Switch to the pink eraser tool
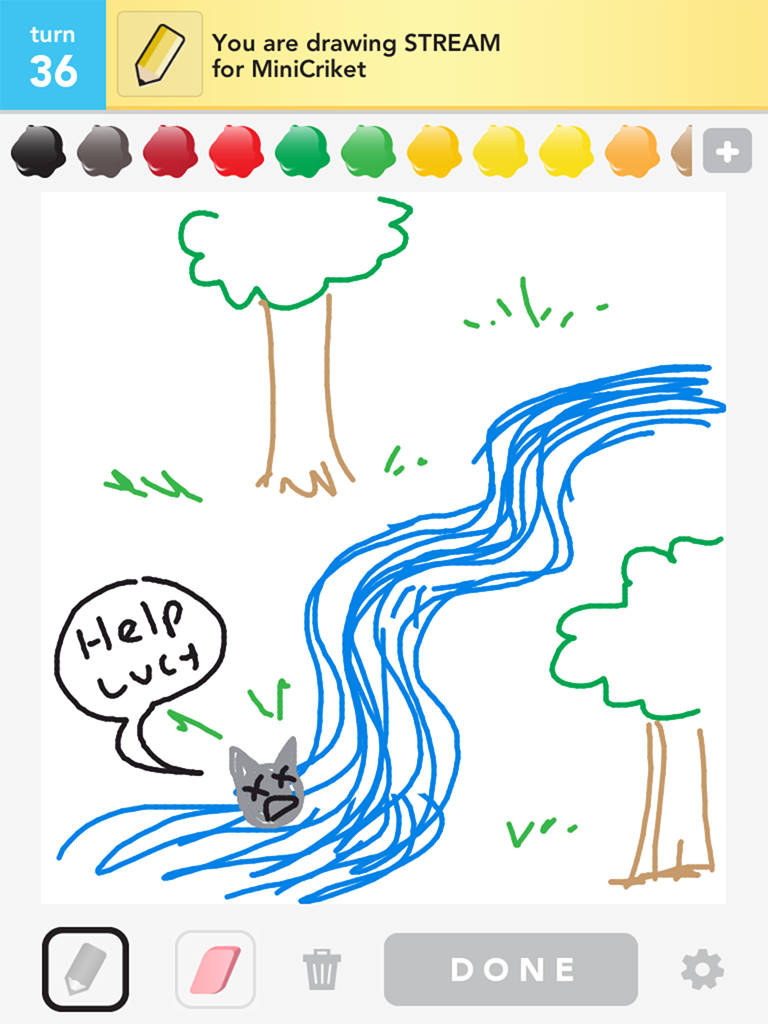Screen dimensions: 768x1024 click(215, 969)
